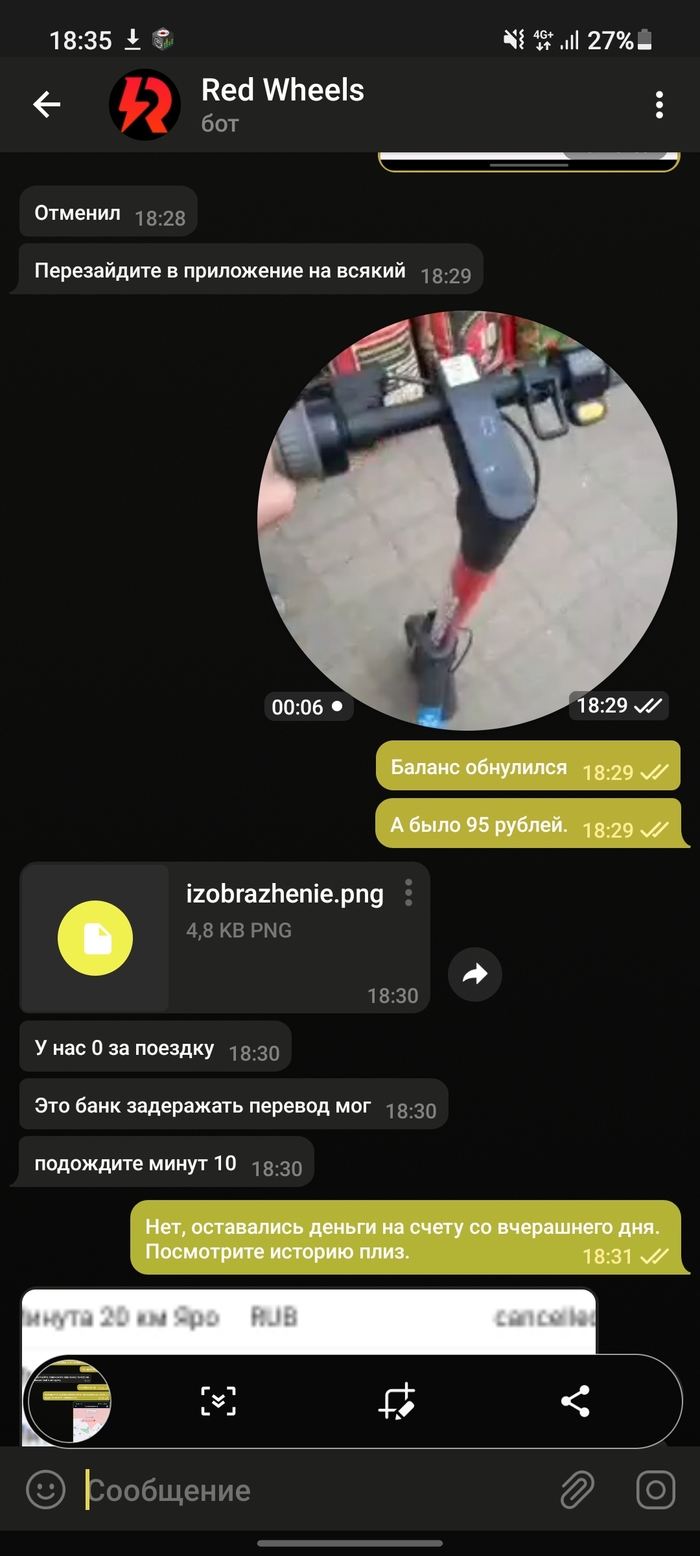
Task: Open the chat overflow menu
Action: coord(659,104)
